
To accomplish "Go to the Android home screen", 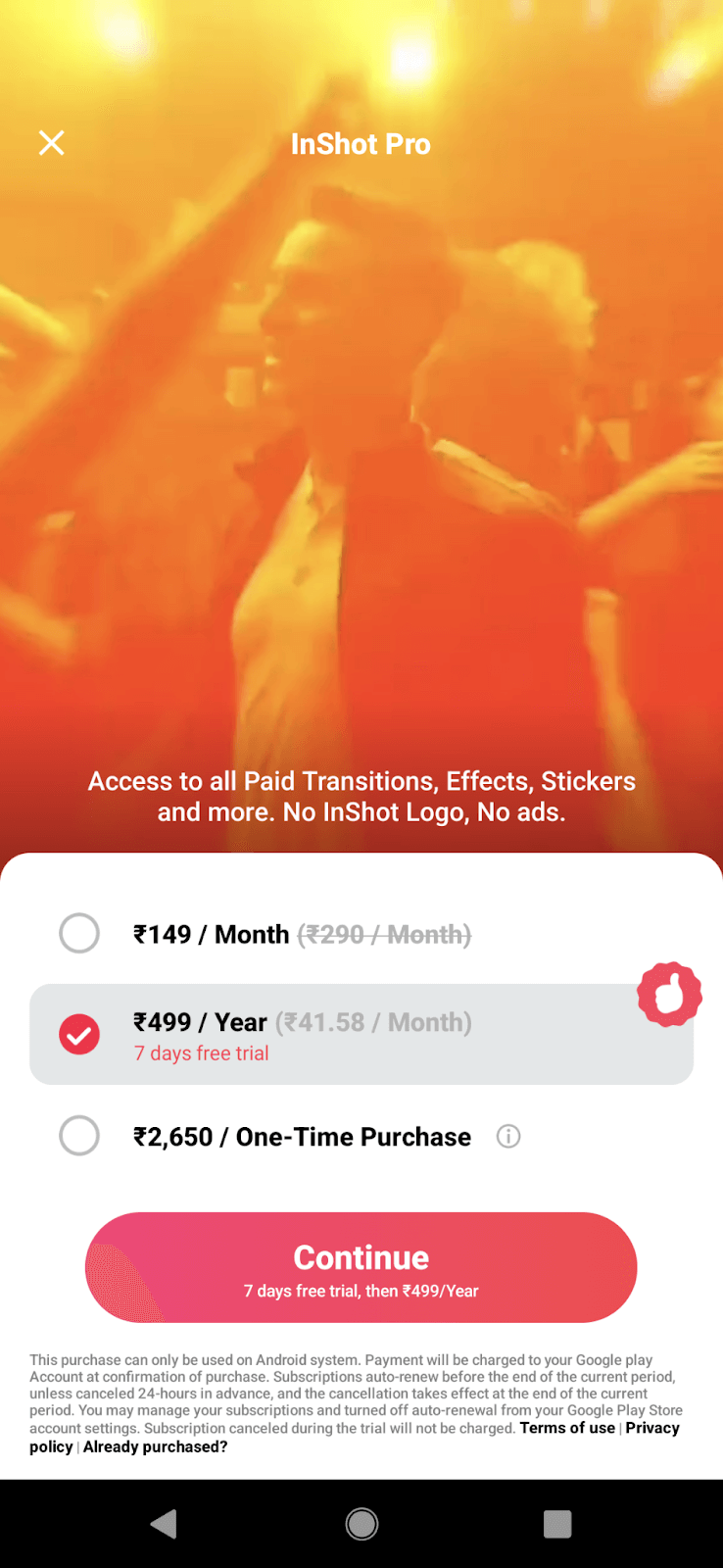I will pyautogui.click(x=361, y=1524).
